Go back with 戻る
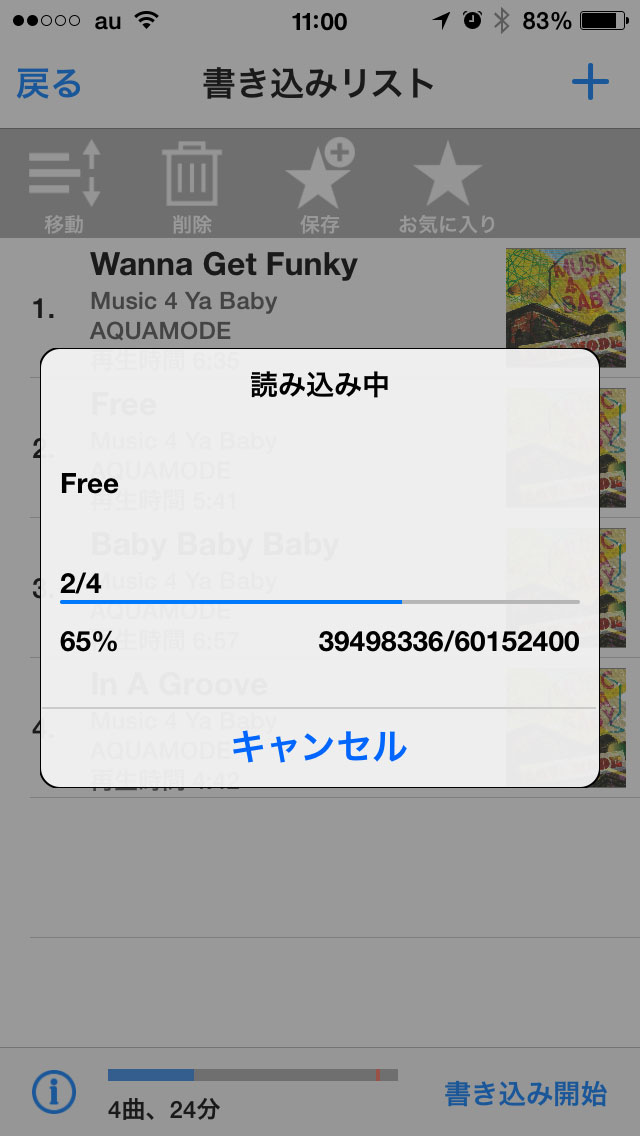The width and height of the screenshot is (640, 1136). (49, 84)
